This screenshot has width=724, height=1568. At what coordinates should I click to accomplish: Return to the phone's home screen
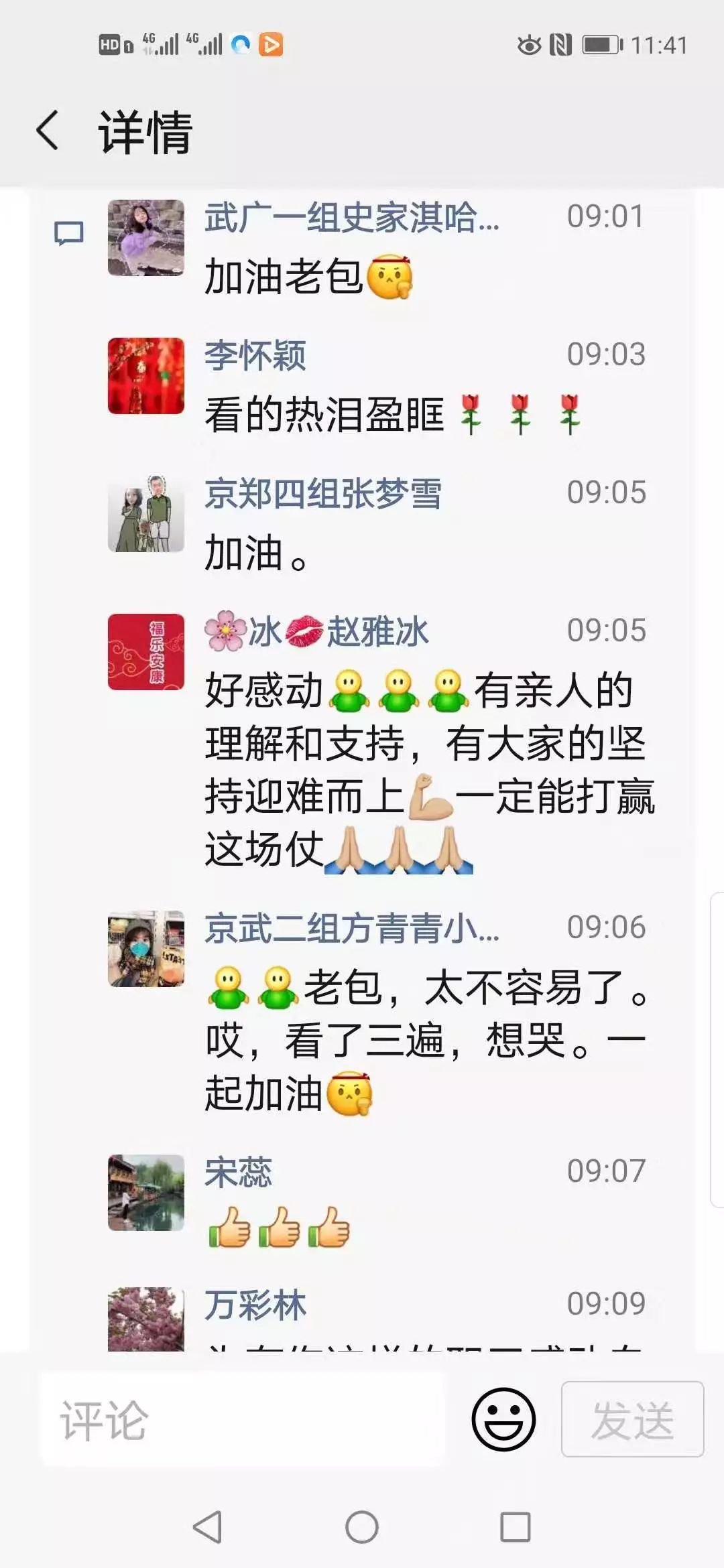[x=362, y=1528]
